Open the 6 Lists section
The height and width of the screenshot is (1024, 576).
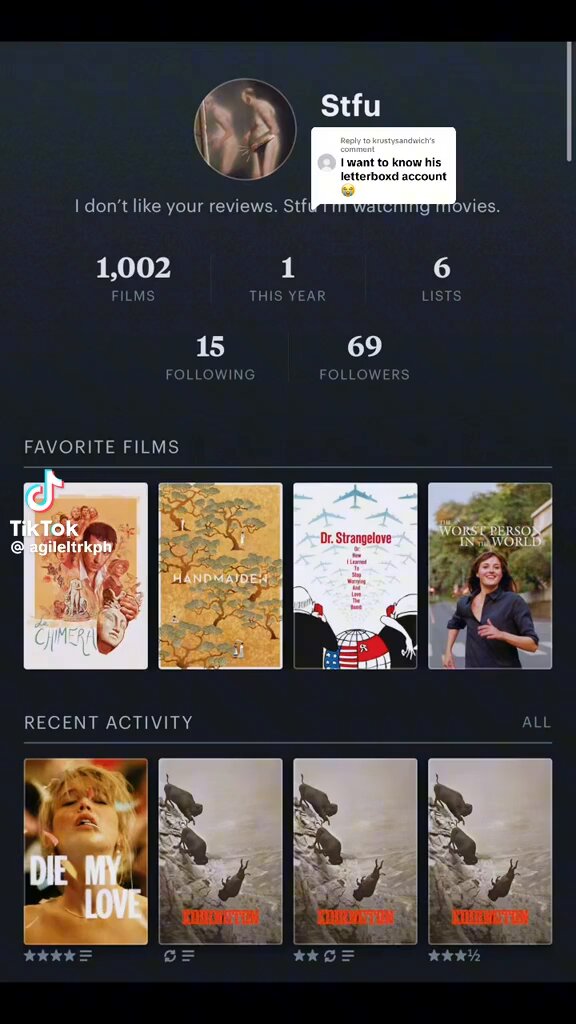pos(441,279)
